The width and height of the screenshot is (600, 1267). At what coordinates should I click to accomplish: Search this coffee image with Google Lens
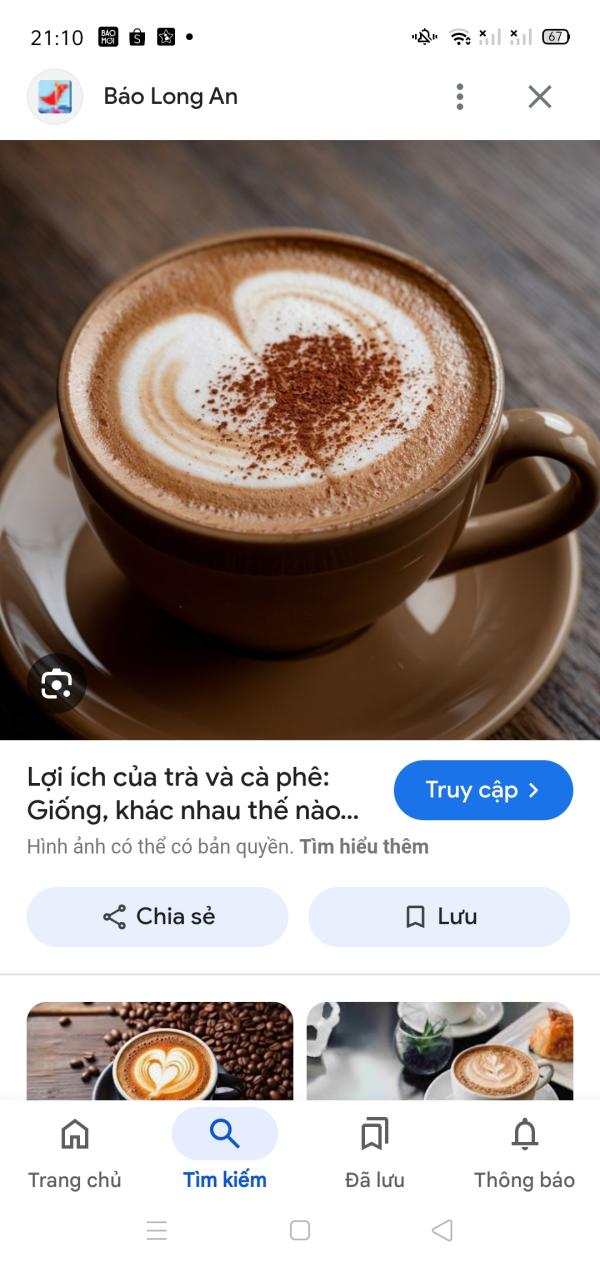(x=56, y=684)
